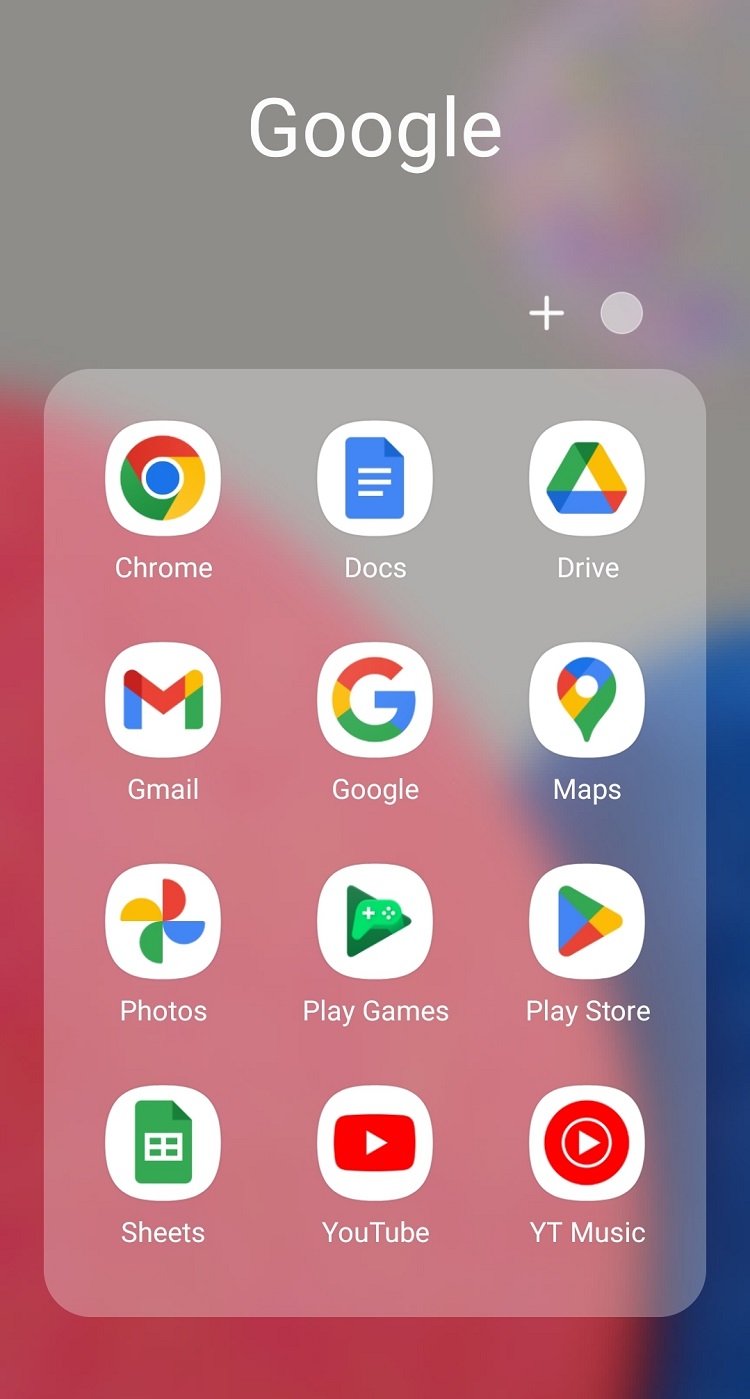Open YT Music
Image resolution: width=750 pixels, height=1399 pixels.
[587, 1143]
